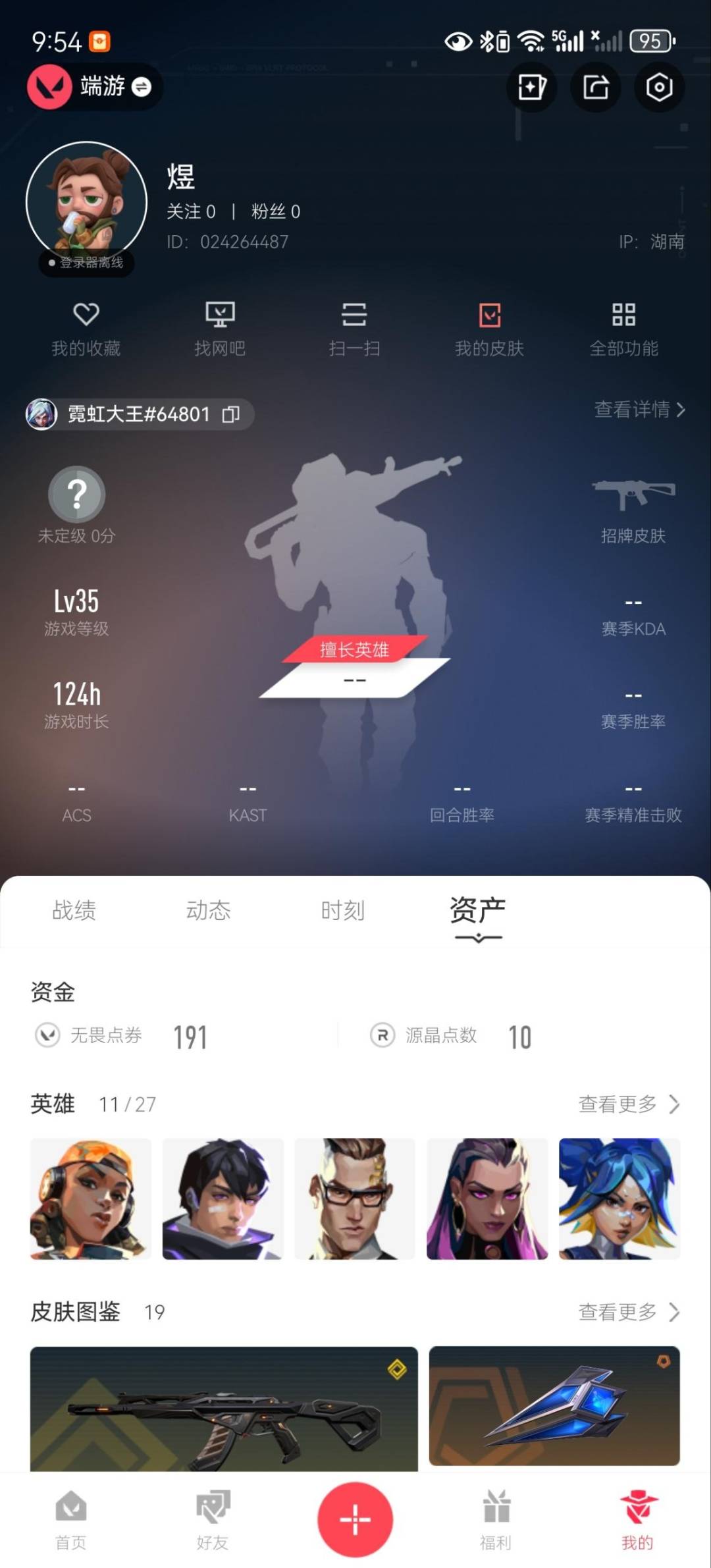Screen dimensions: 711x1568
Task: Open the 好友 friends tab
Action: 213,1519
